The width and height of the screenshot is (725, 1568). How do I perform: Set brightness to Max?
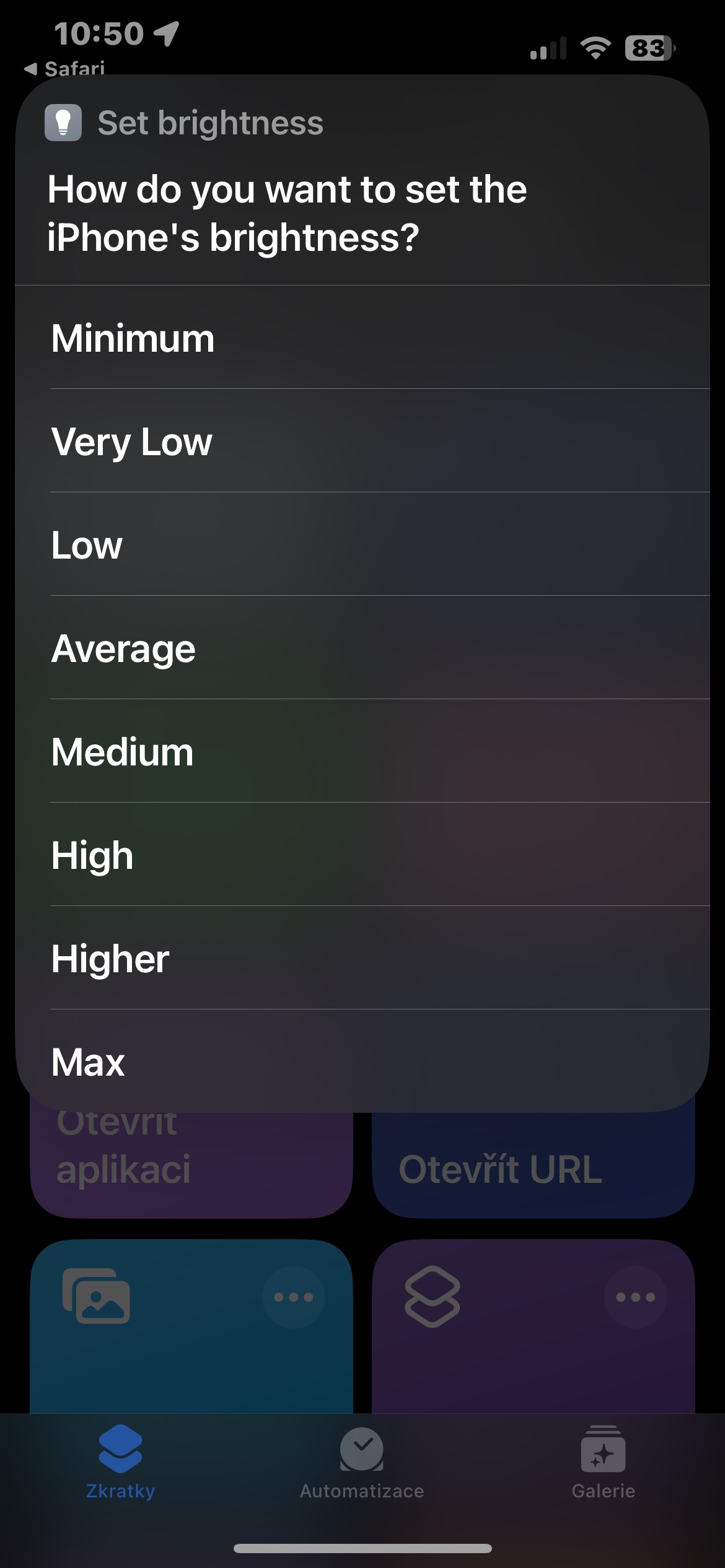point(362,1061)
